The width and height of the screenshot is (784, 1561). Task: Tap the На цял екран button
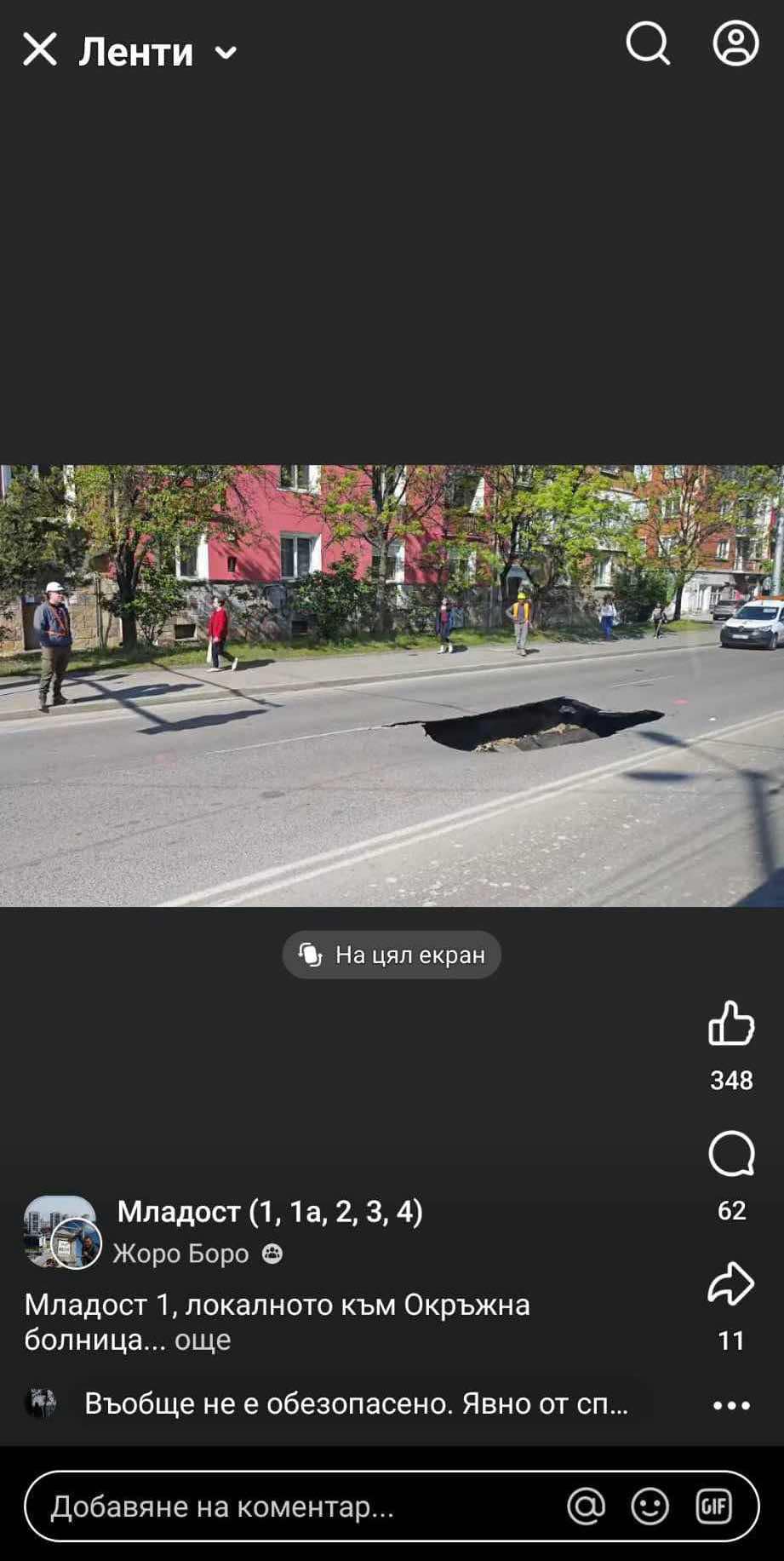[392, 955]
